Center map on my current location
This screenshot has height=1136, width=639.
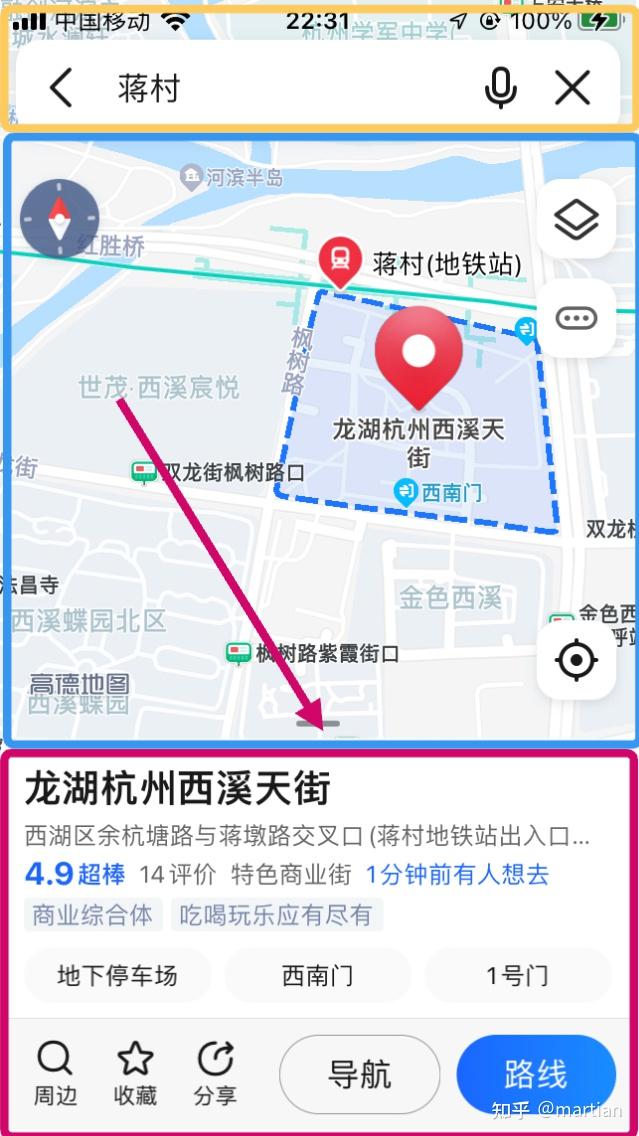coord(576,660)
